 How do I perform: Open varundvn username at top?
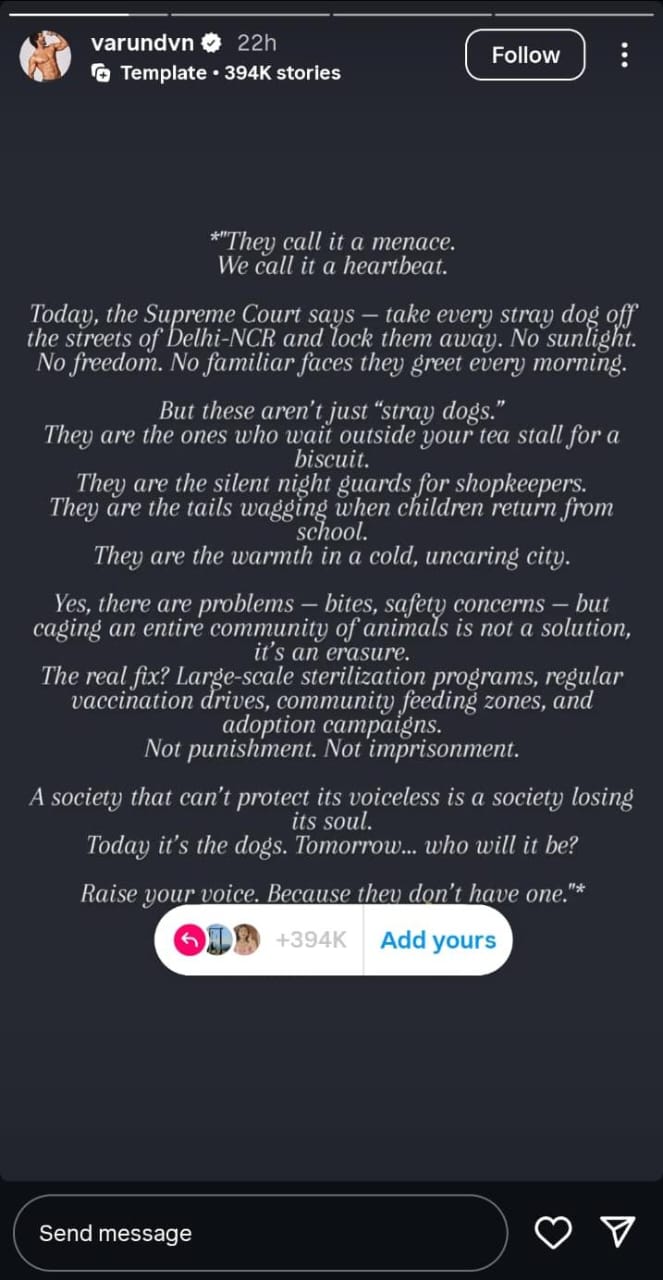[144, 44]
